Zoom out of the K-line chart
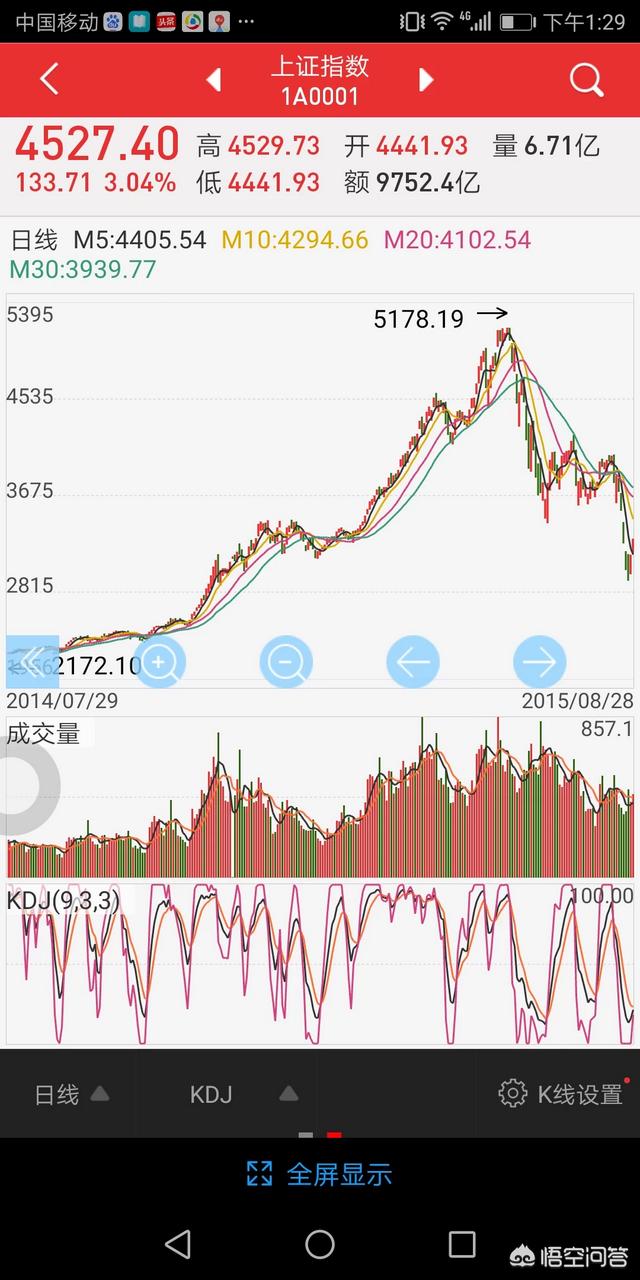Viewport: 640px width, 1280px height. click(x=286, y=661)
